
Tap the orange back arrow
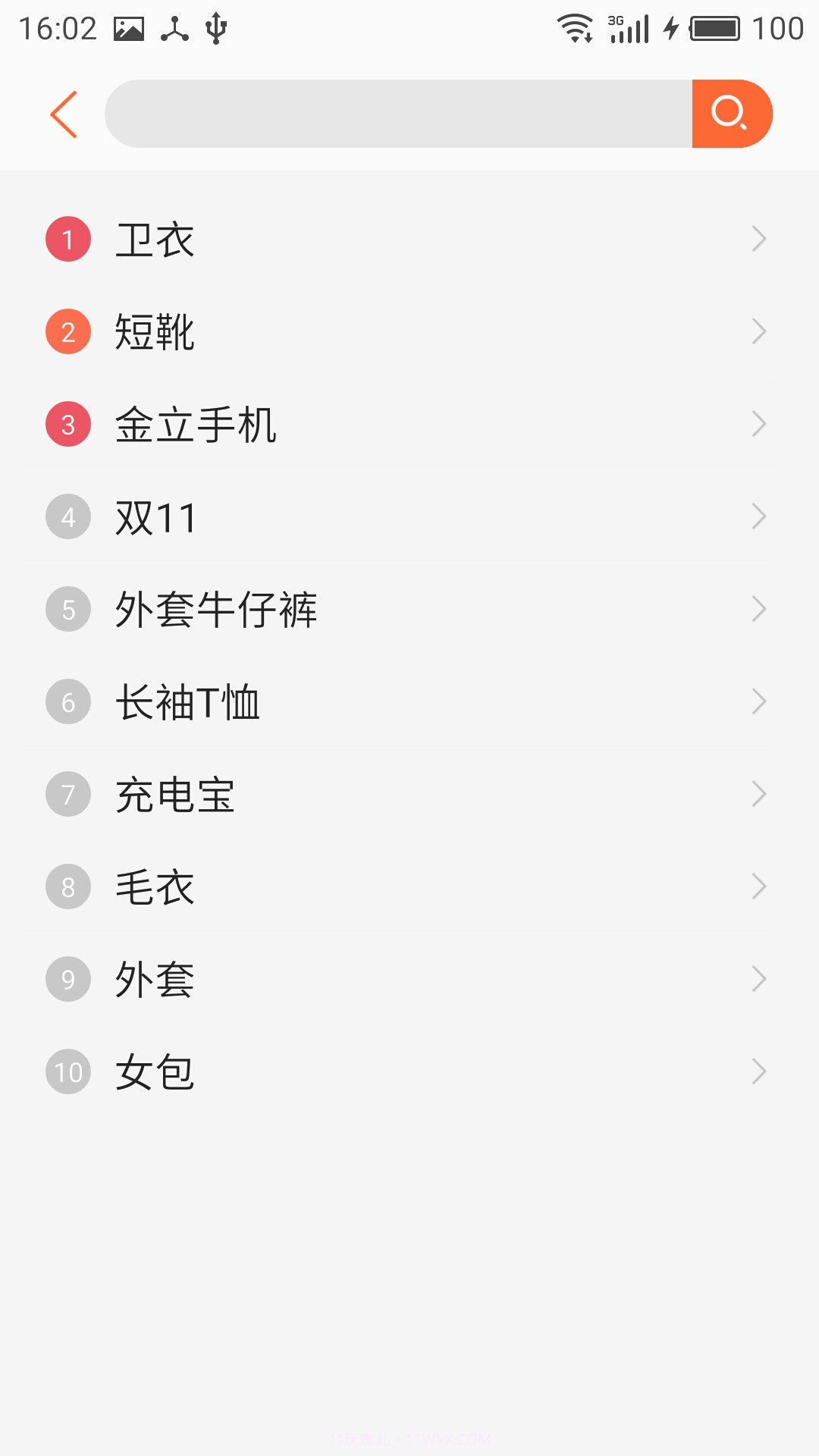point(64,114)
